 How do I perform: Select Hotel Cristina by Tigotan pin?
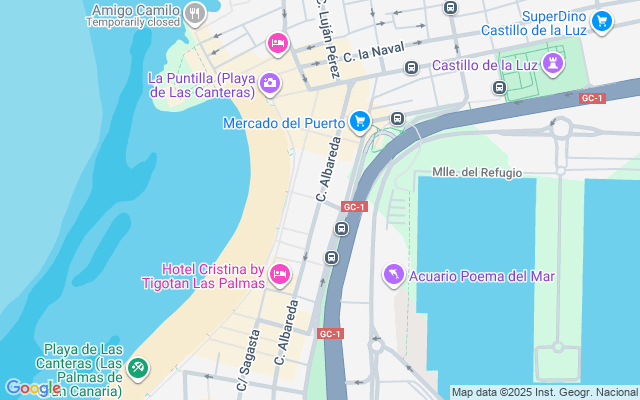[x=279, y=275]
